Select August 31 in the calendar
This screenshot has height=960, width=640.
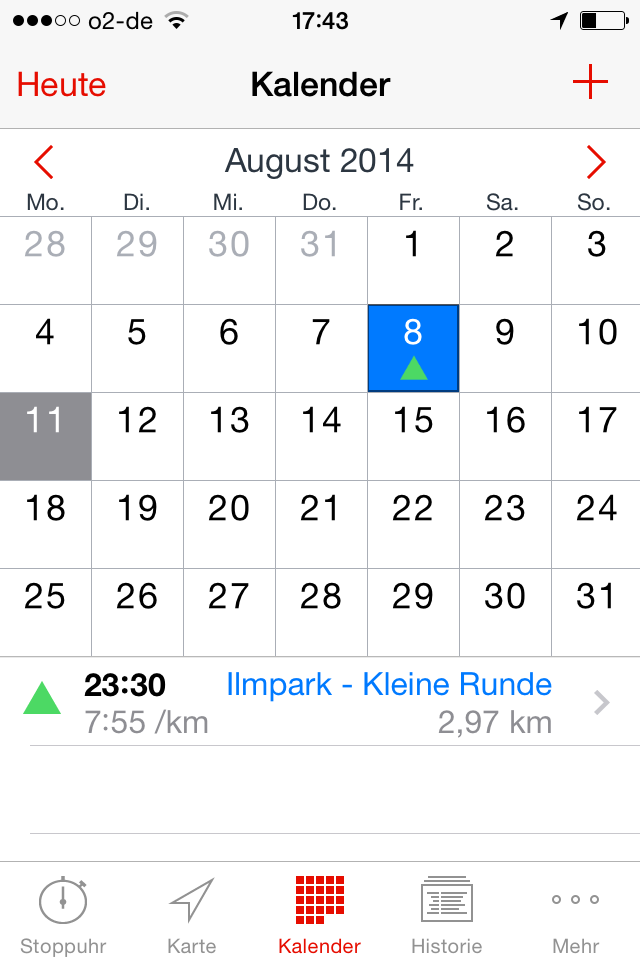[596, 611]
